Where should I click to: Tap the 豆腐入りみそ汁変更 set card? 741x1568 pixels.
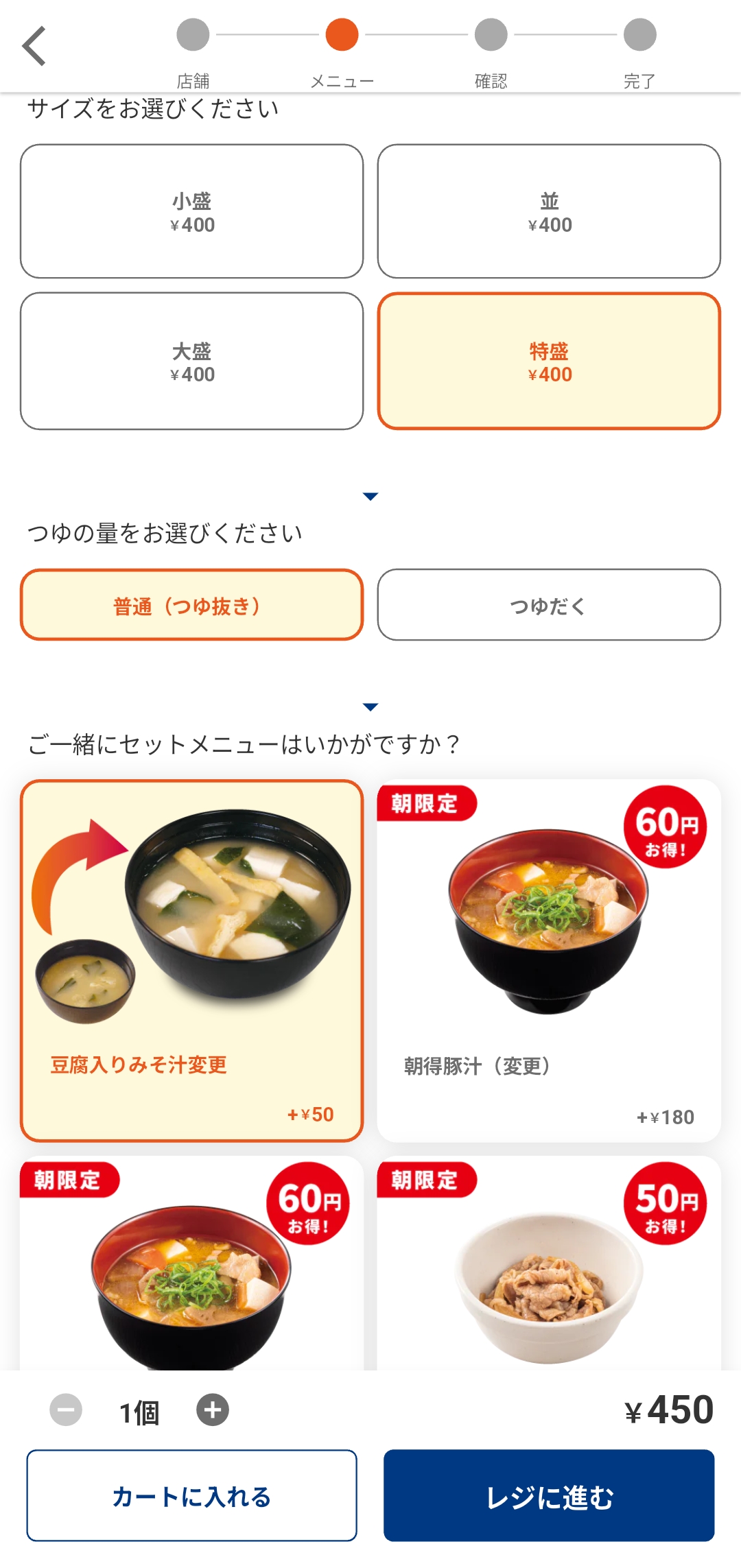coord(192,960)
